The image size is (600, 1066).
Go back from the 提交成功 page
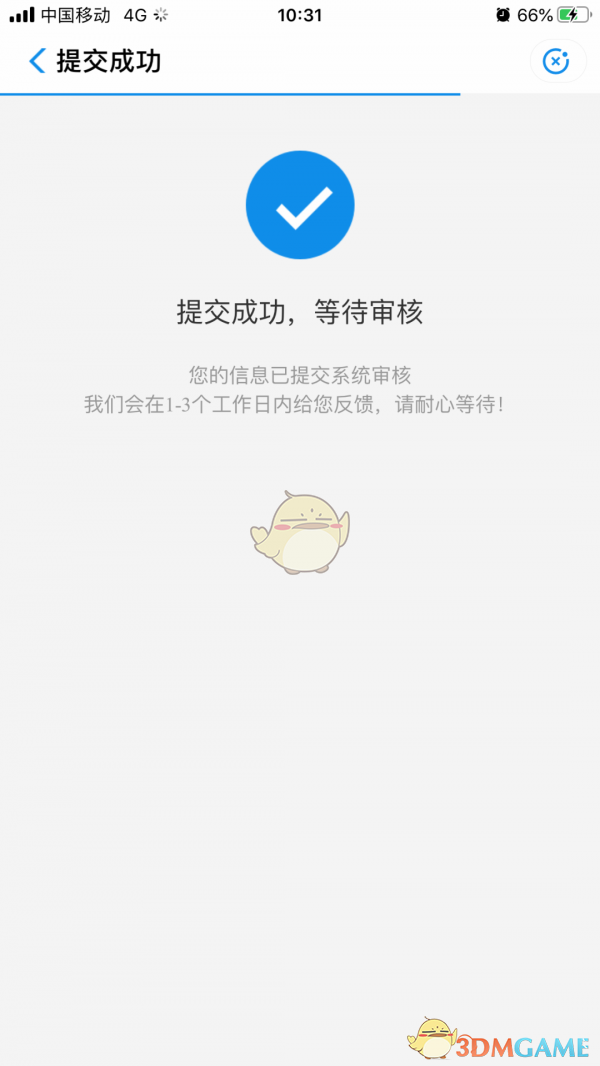[37, 61]
